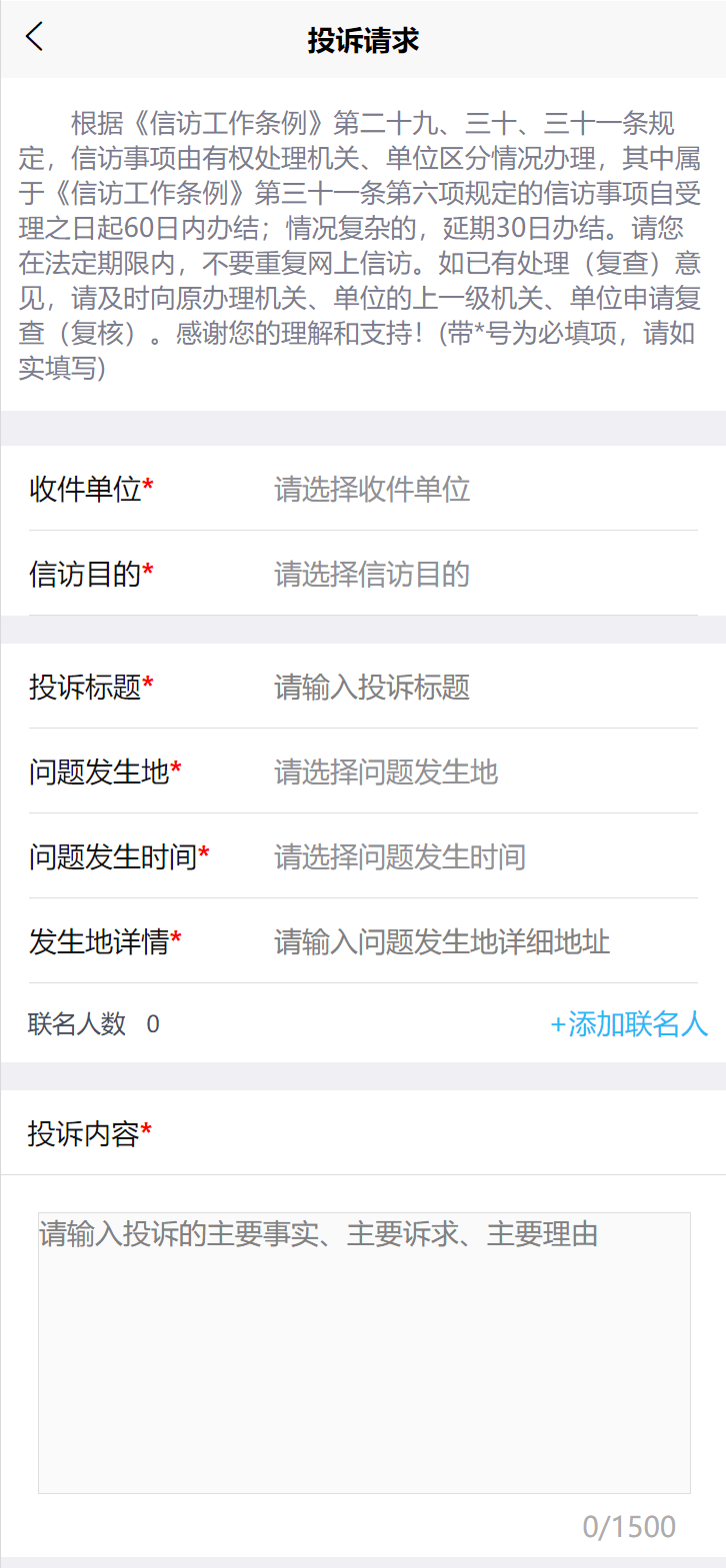The width and height of the screenshot is (726, 1568).
Task: Focus the 投诉内容 complaint content text area
Action: 364,1352
